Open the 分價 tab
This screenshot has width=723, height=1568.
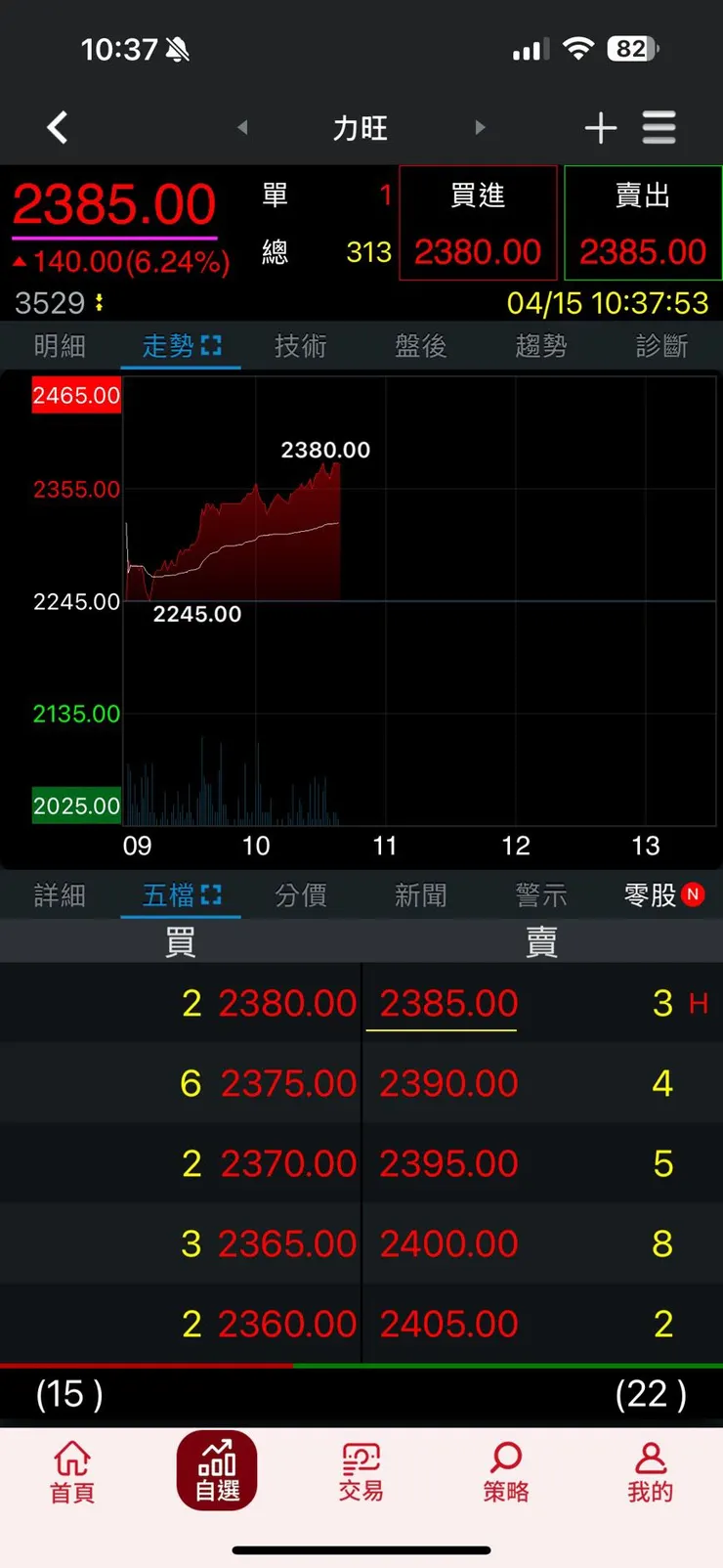coord(300,895)
